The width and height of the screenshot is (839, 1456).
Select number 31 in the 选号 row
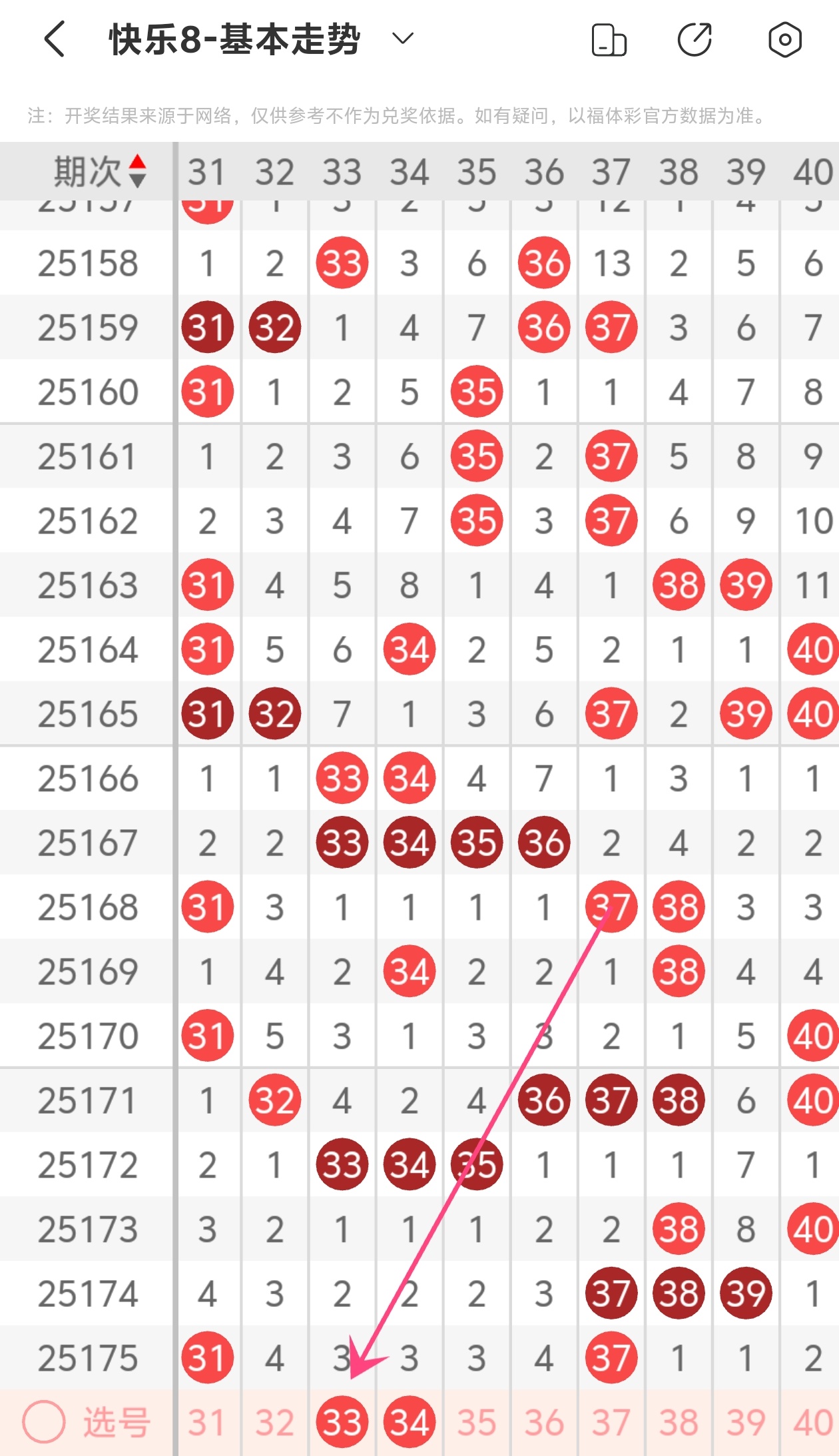[207, 1423]
